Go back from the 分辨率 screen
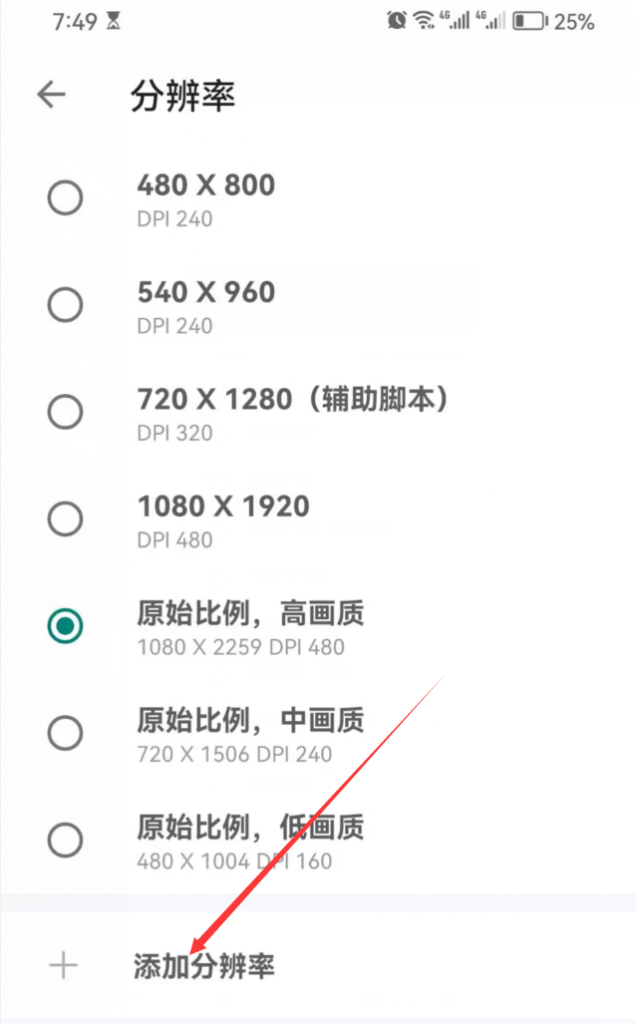This screenshot has width=636, height=1024. (51, 95)
